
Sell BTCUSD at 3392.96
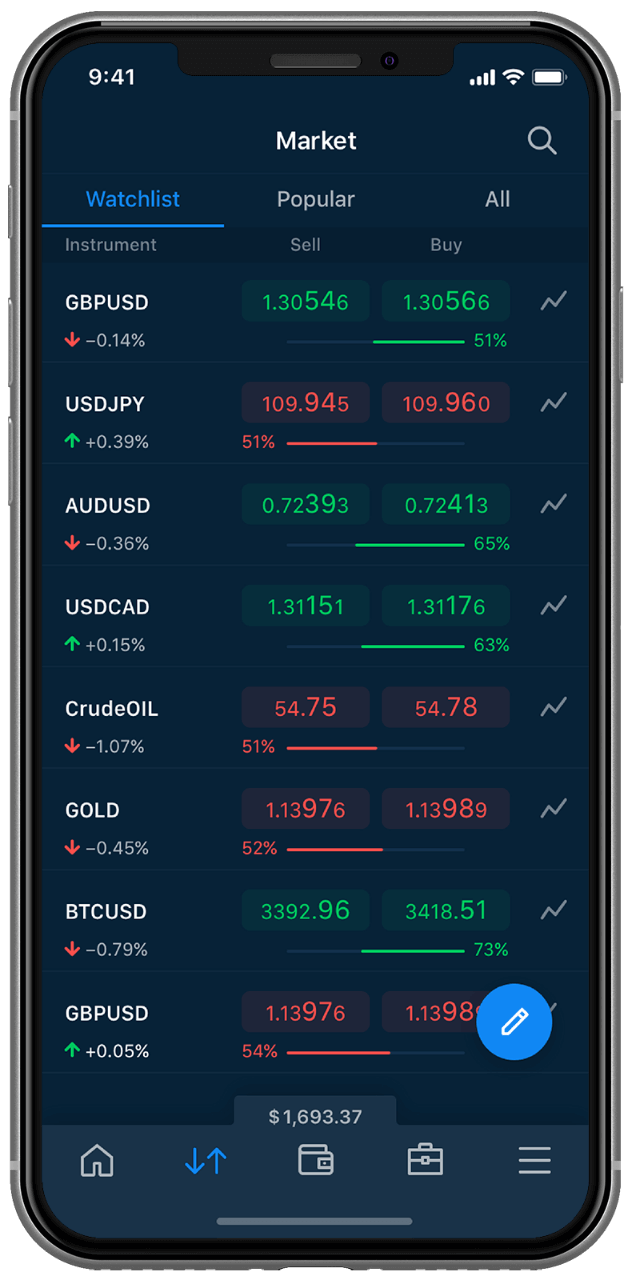(305, 911)
